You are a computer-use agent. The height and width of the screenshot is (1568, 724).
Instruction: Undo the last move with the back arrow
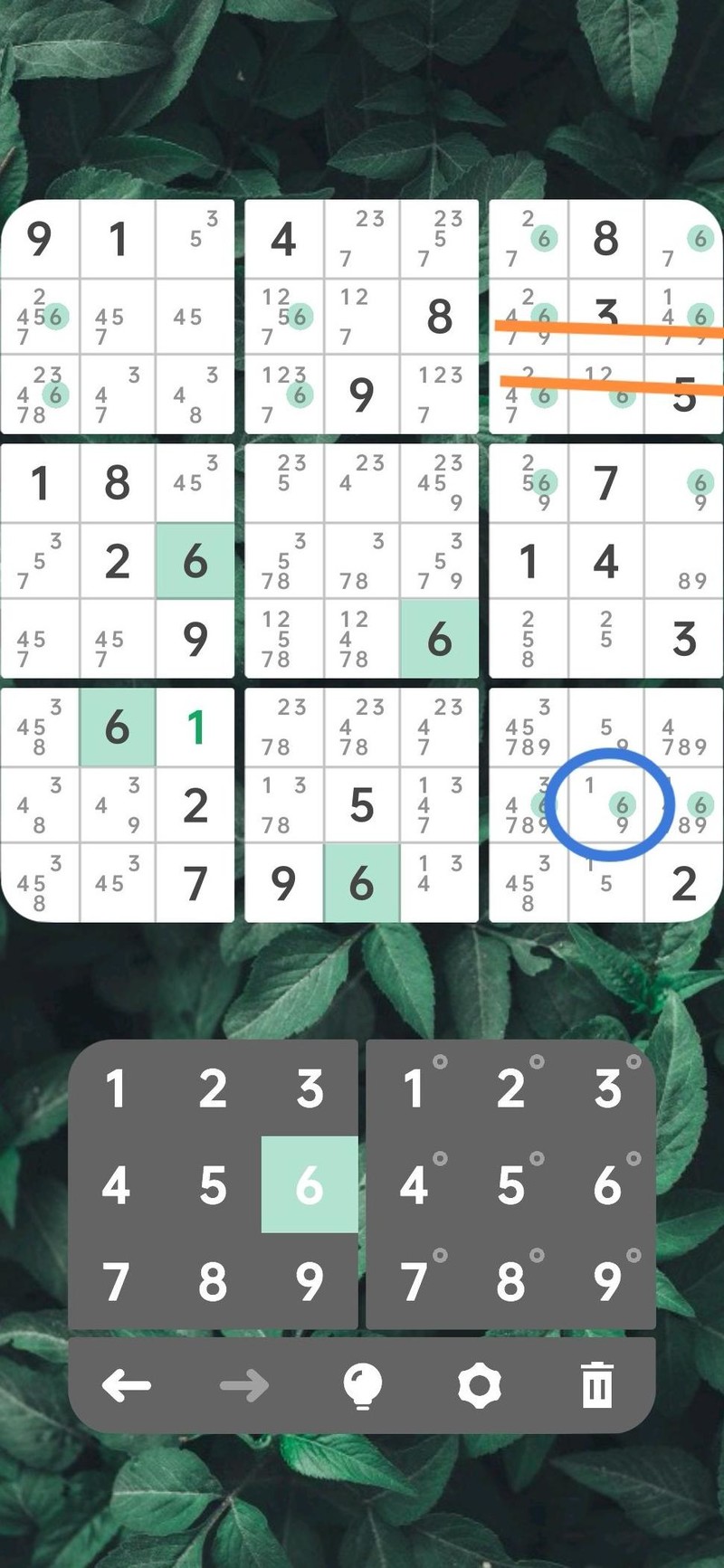click(127, 1384)
